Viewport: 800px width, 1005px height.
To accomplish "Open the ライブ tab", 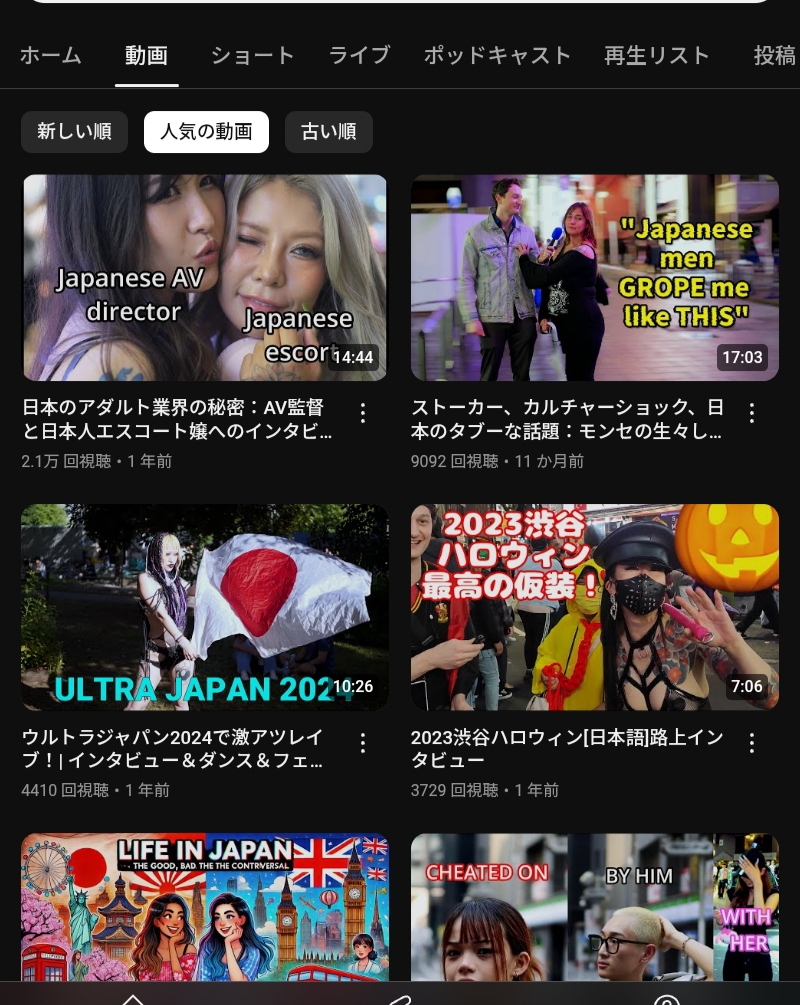I will (x=359, y=56).
